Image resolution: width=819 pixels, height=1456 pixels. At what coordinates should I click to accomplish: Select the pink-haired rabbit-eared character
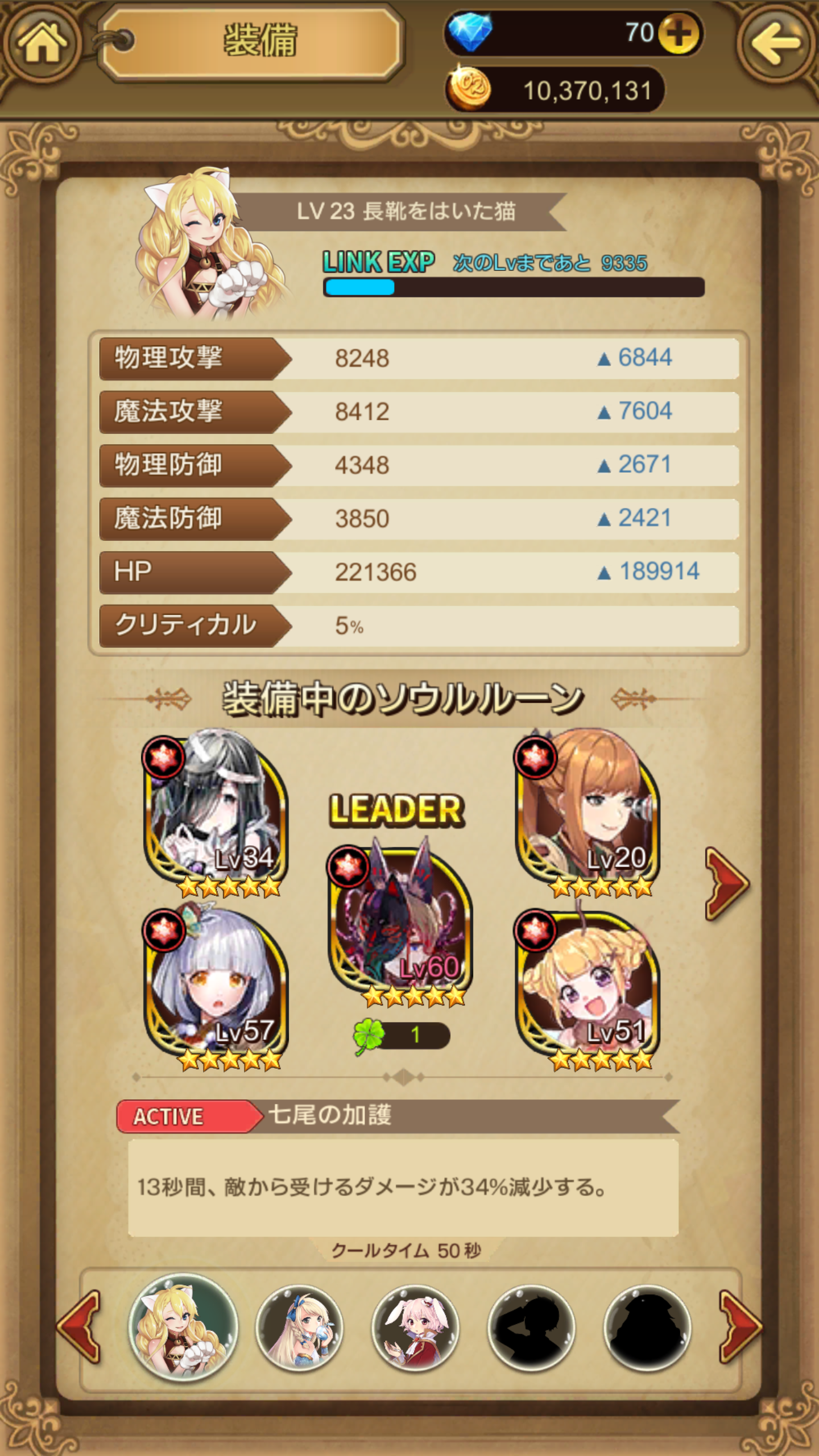(415, 1327)
